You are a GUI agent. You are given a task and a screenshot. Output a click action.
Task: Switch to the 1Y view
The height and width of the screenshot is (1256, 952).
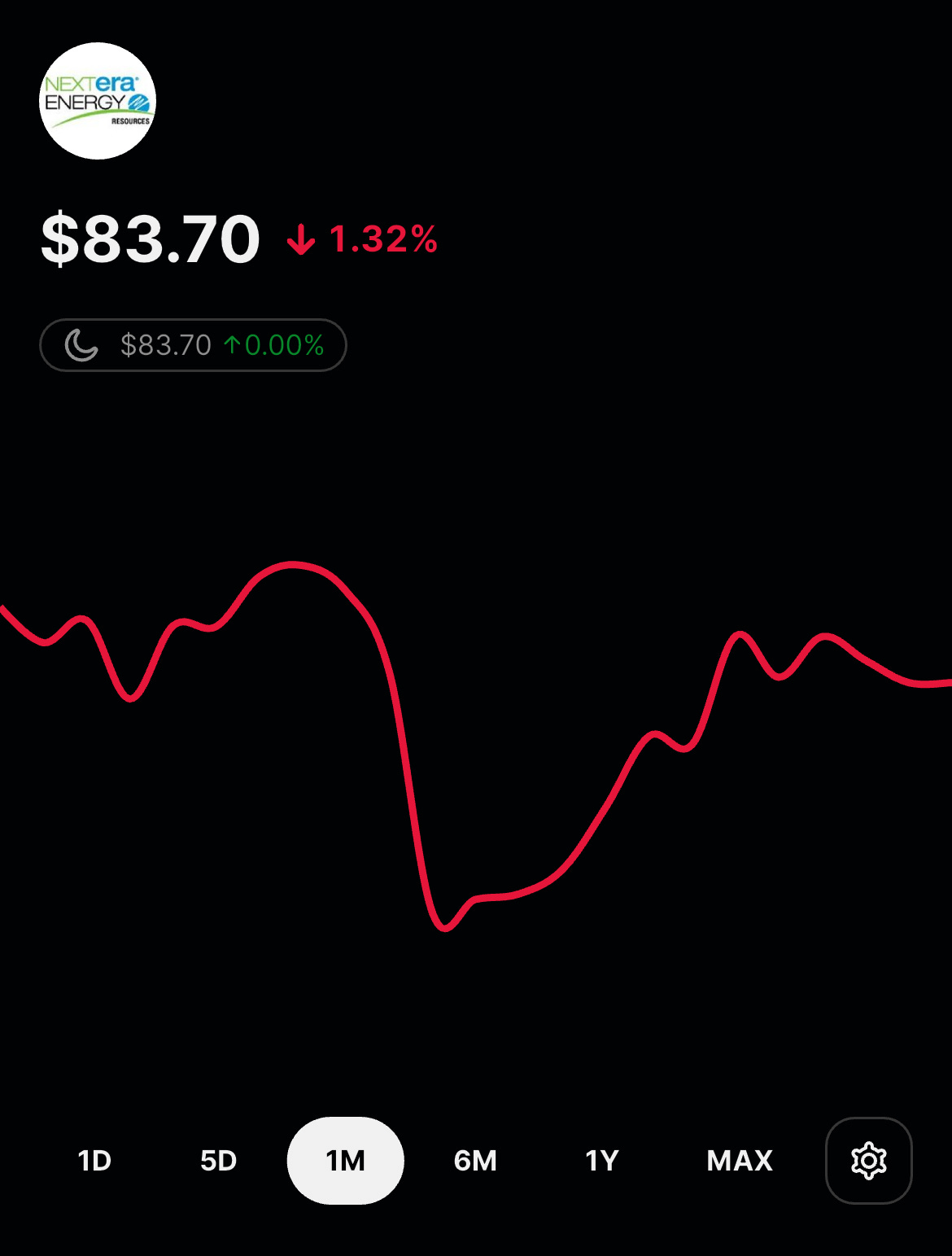pos(602,1160)
